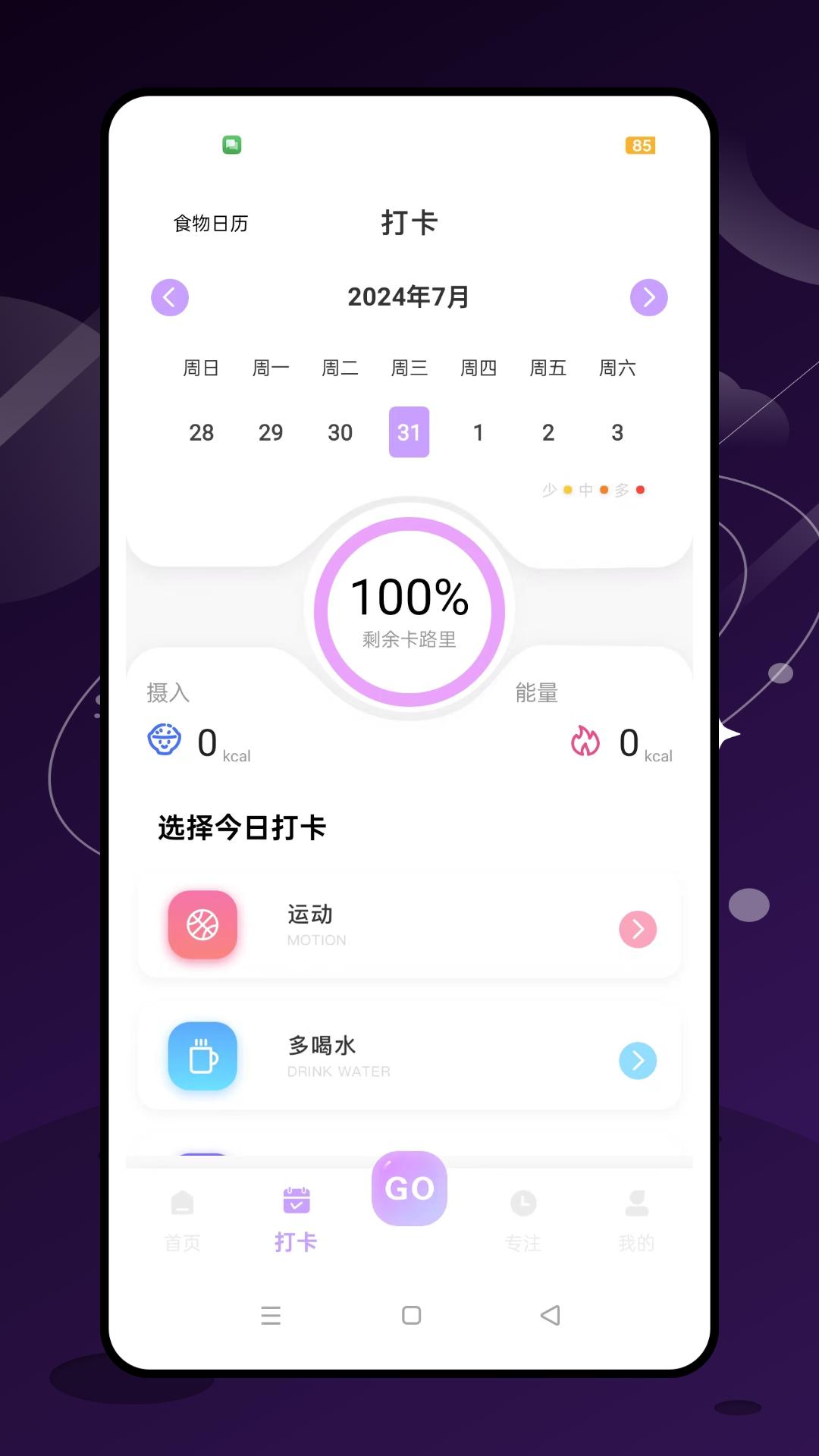The width and height of the screenshot is (819, 1456).
Task: Select July 28 on the calendar
Action: pyautogui.click(x=201, y=432)
